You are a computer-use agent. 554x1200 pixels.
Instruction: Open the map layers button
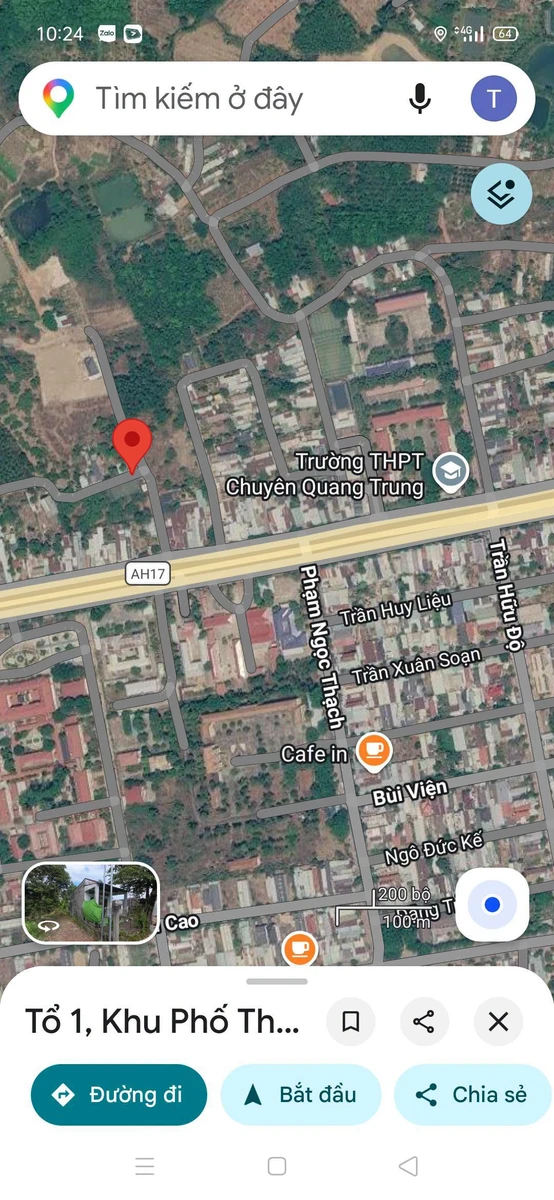[x=500, y=193]
